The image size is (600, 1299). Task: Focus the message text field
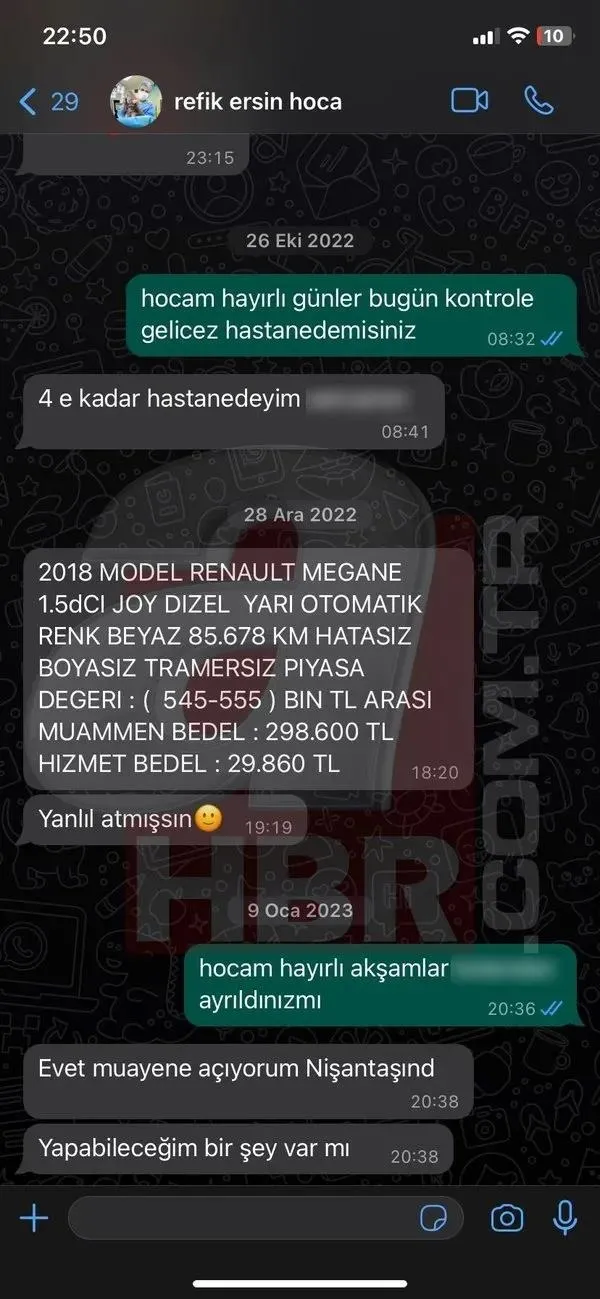click(x=240, y=1217)
